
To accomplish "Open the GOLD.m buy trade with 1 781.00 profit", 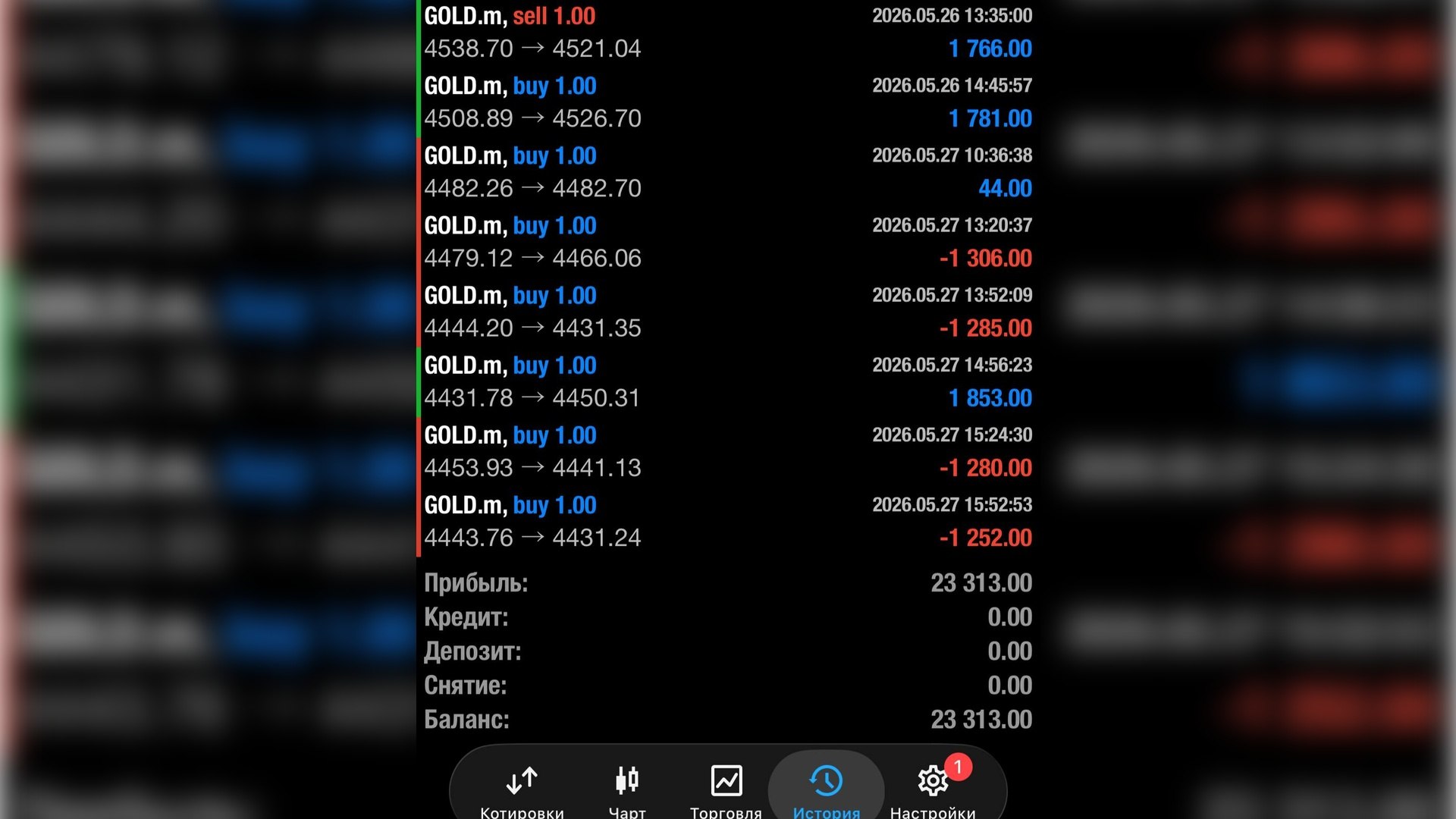I will tap(726, 102).
